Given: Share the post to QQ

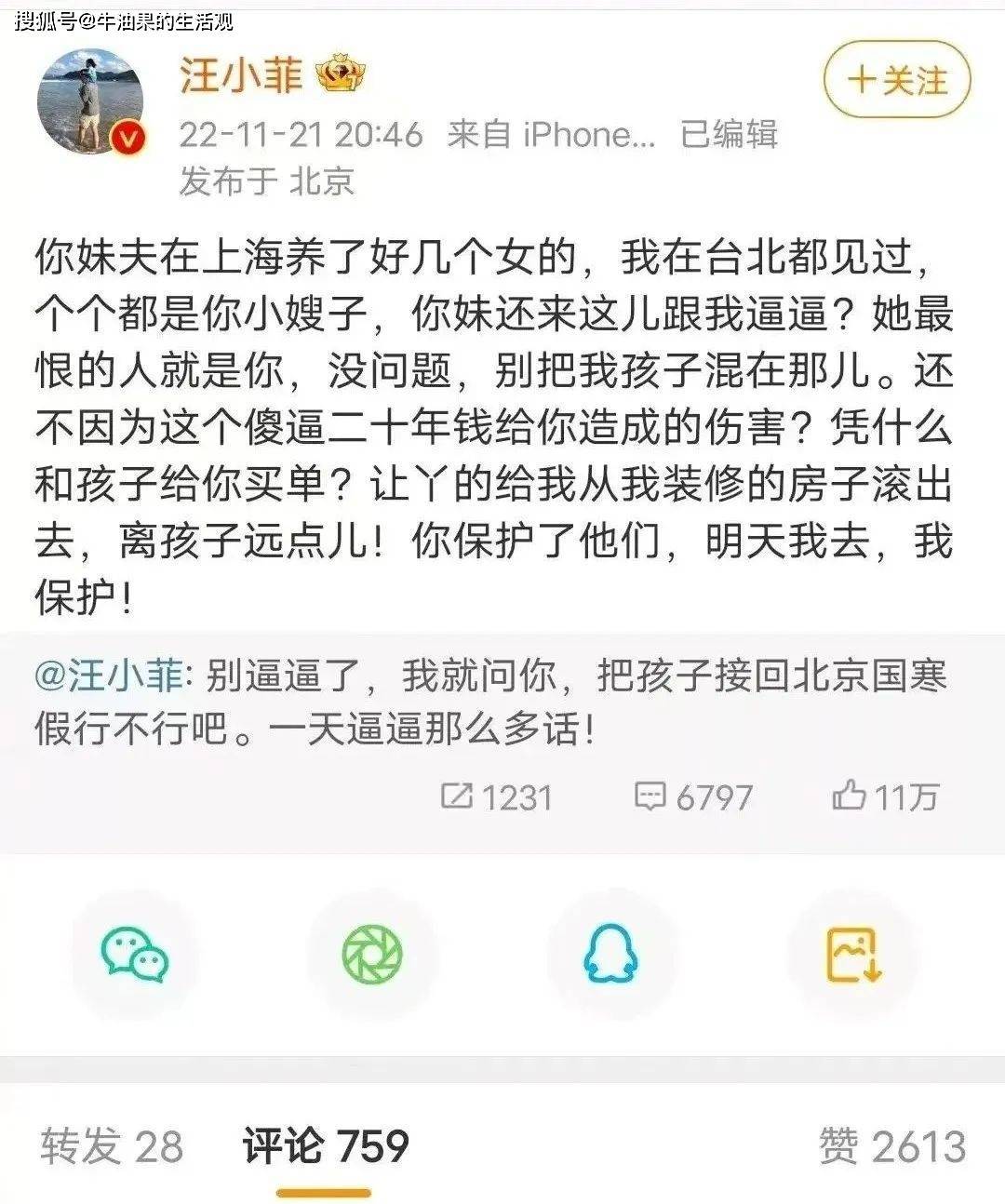Looking at the screenshot, I should click(610, 954).
